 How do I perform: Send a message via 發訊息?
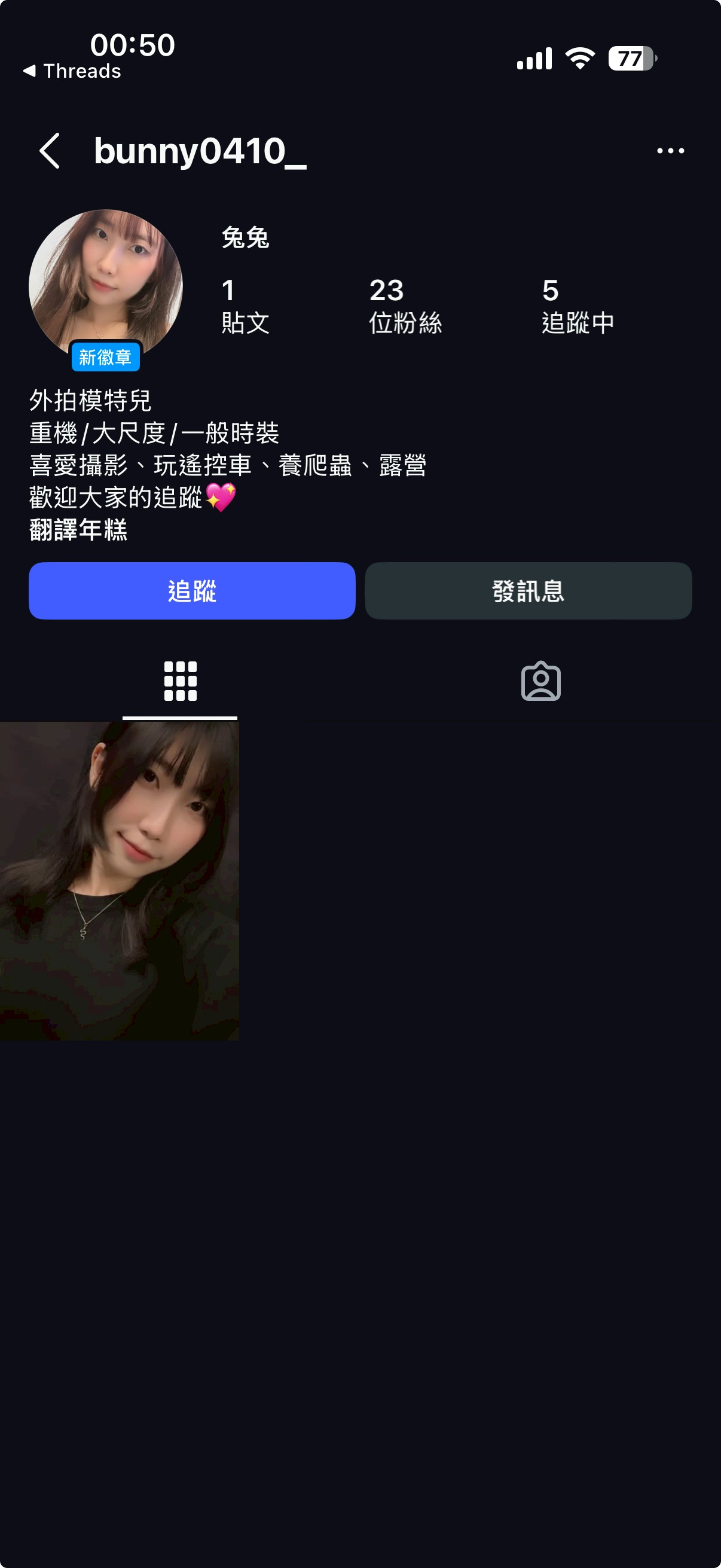pyautogui.click(x=527, y=590)
